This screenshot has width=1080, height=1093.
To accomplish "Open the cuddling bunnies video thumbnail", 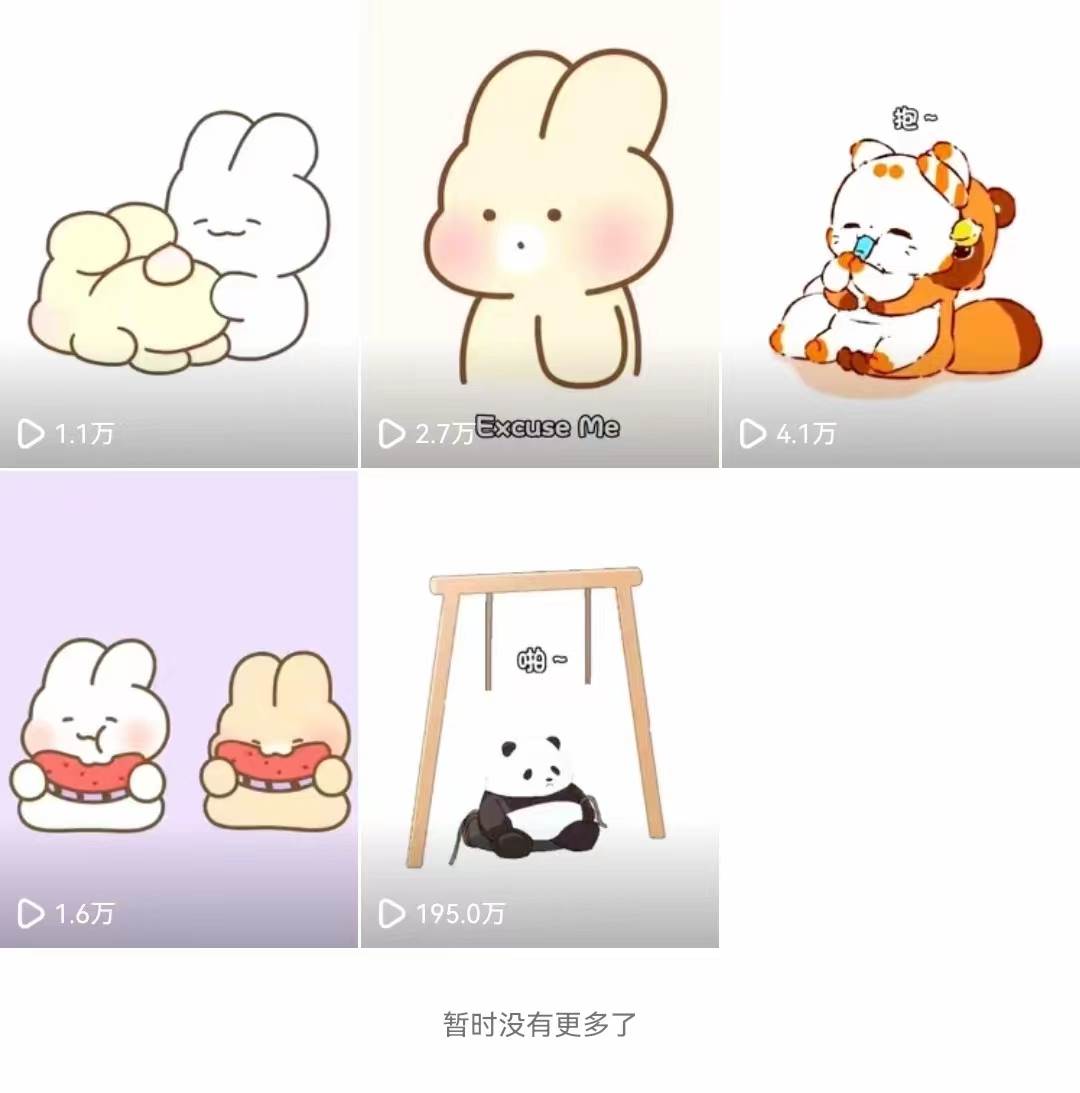I will [x=180, y=230].
